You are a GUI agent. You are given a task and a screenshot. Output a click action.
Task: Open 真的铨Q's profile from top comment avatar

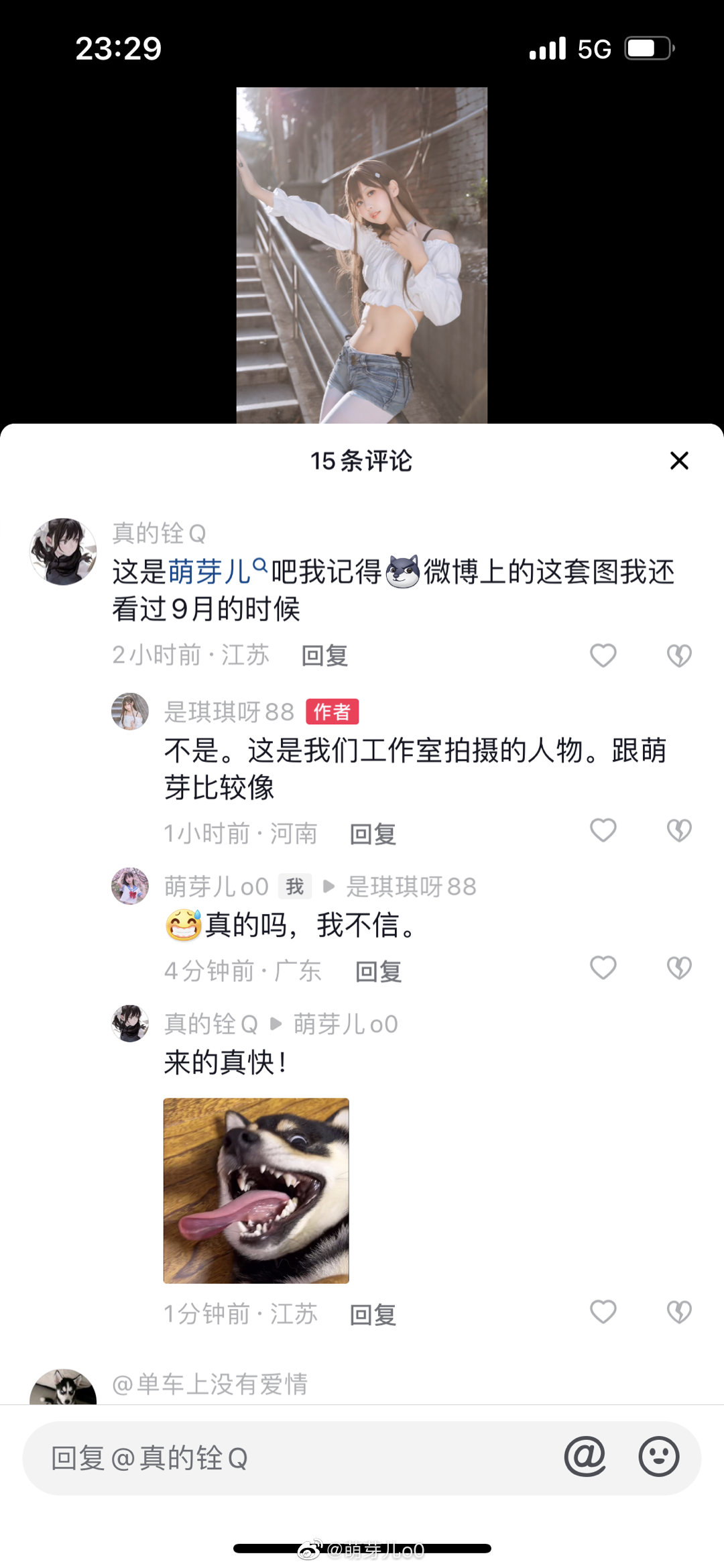click(64, 551)
